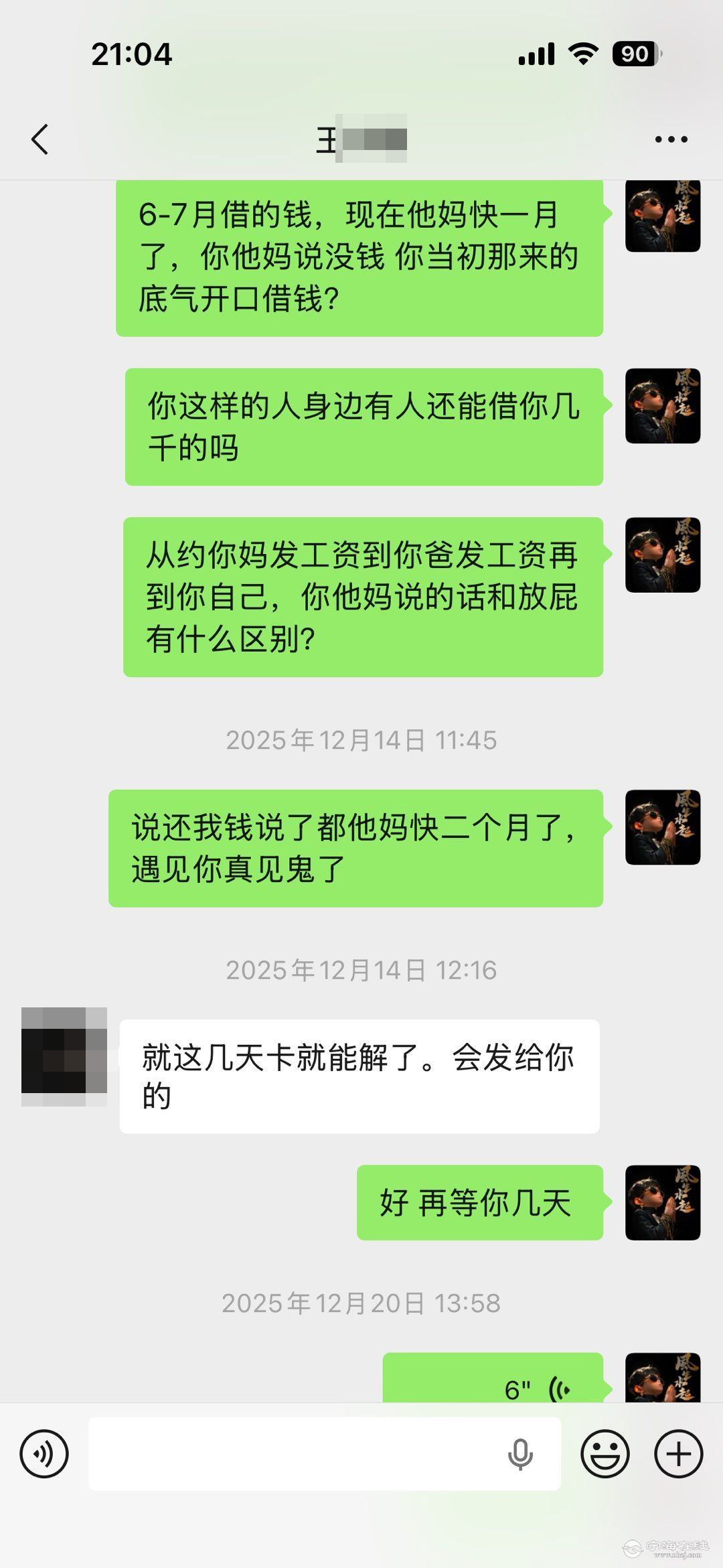This screenshot has width=723, height=1568.
Task: Focus the message text field
Action: pyautogui.click(x=295, y=1453)
